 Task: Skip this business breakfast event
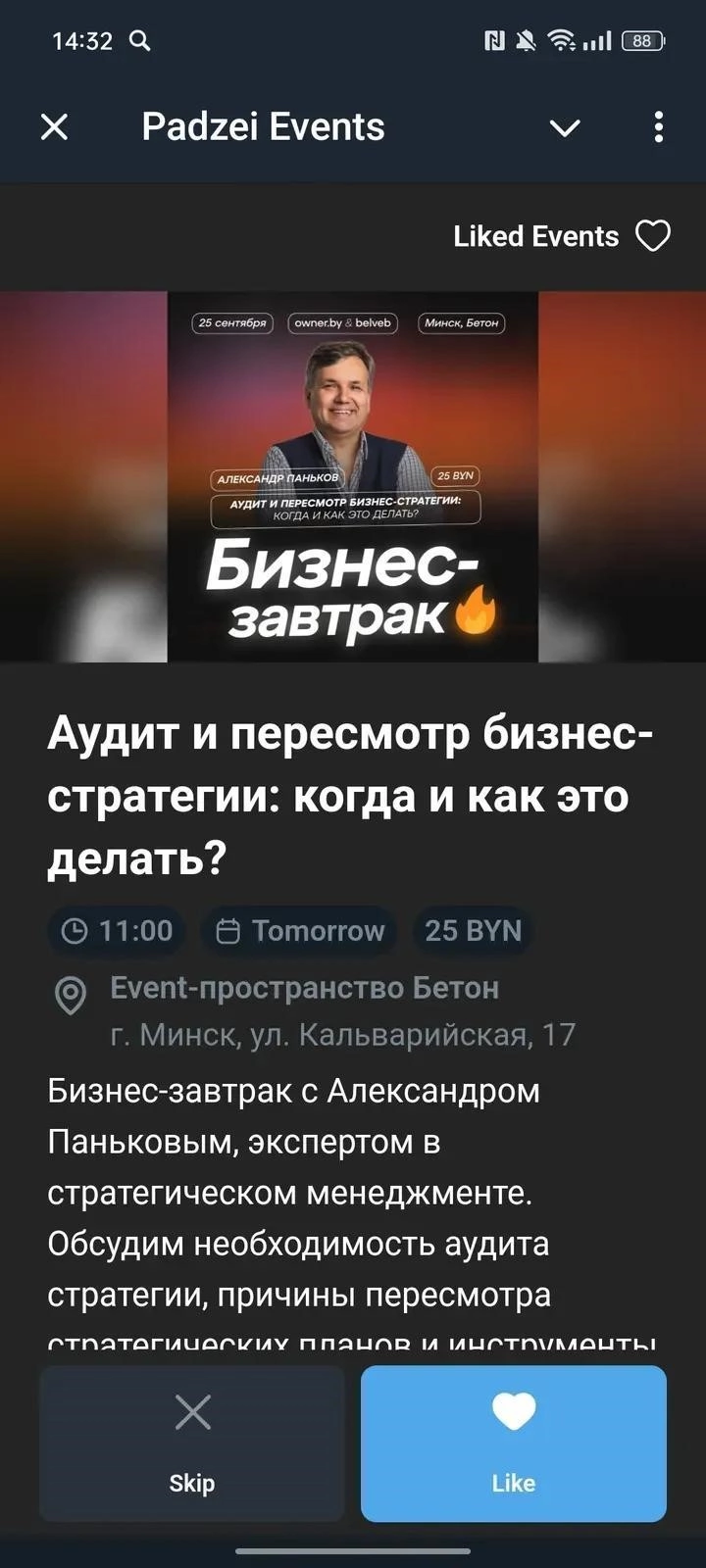point(192,1443)
